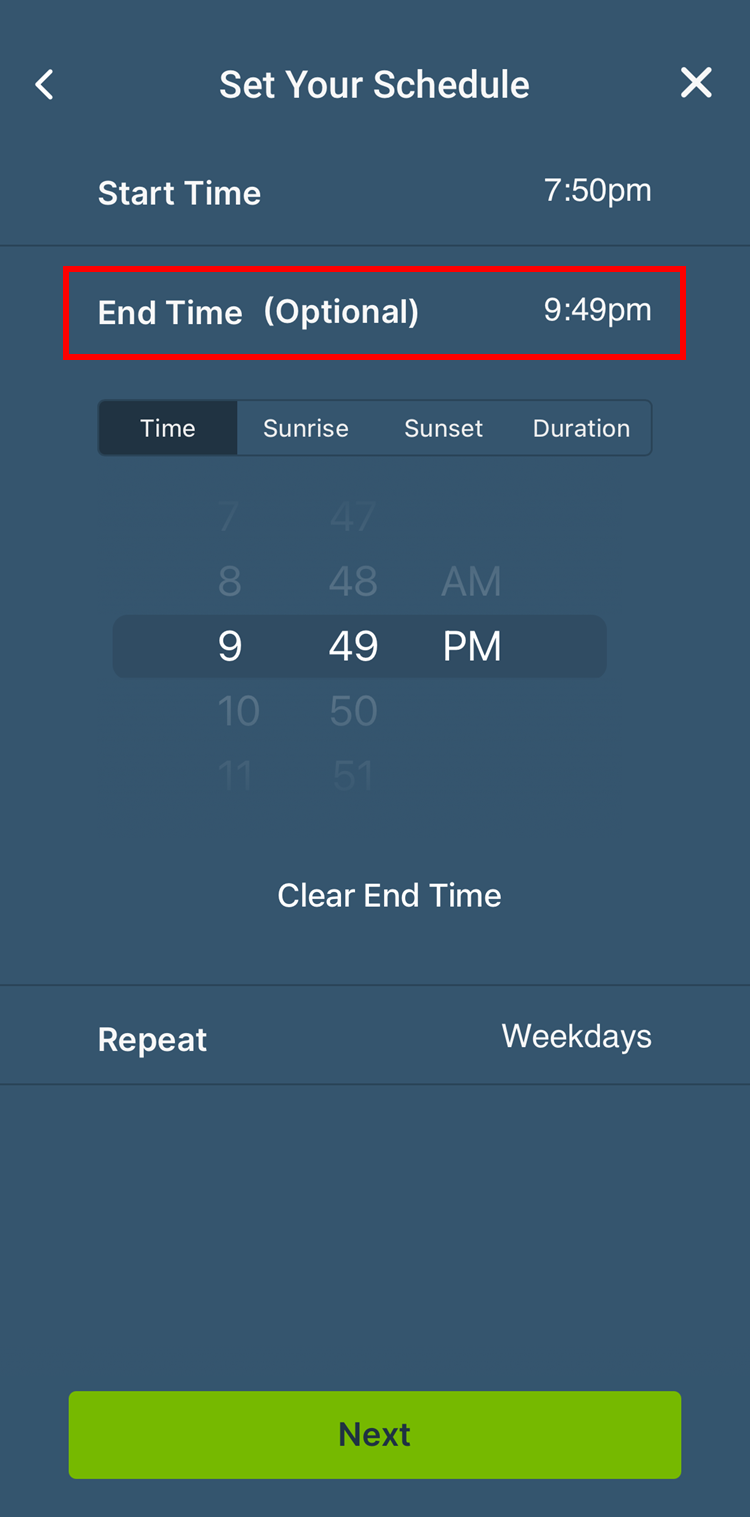
Task: Open the Start Time row
Action: point(374,192)
